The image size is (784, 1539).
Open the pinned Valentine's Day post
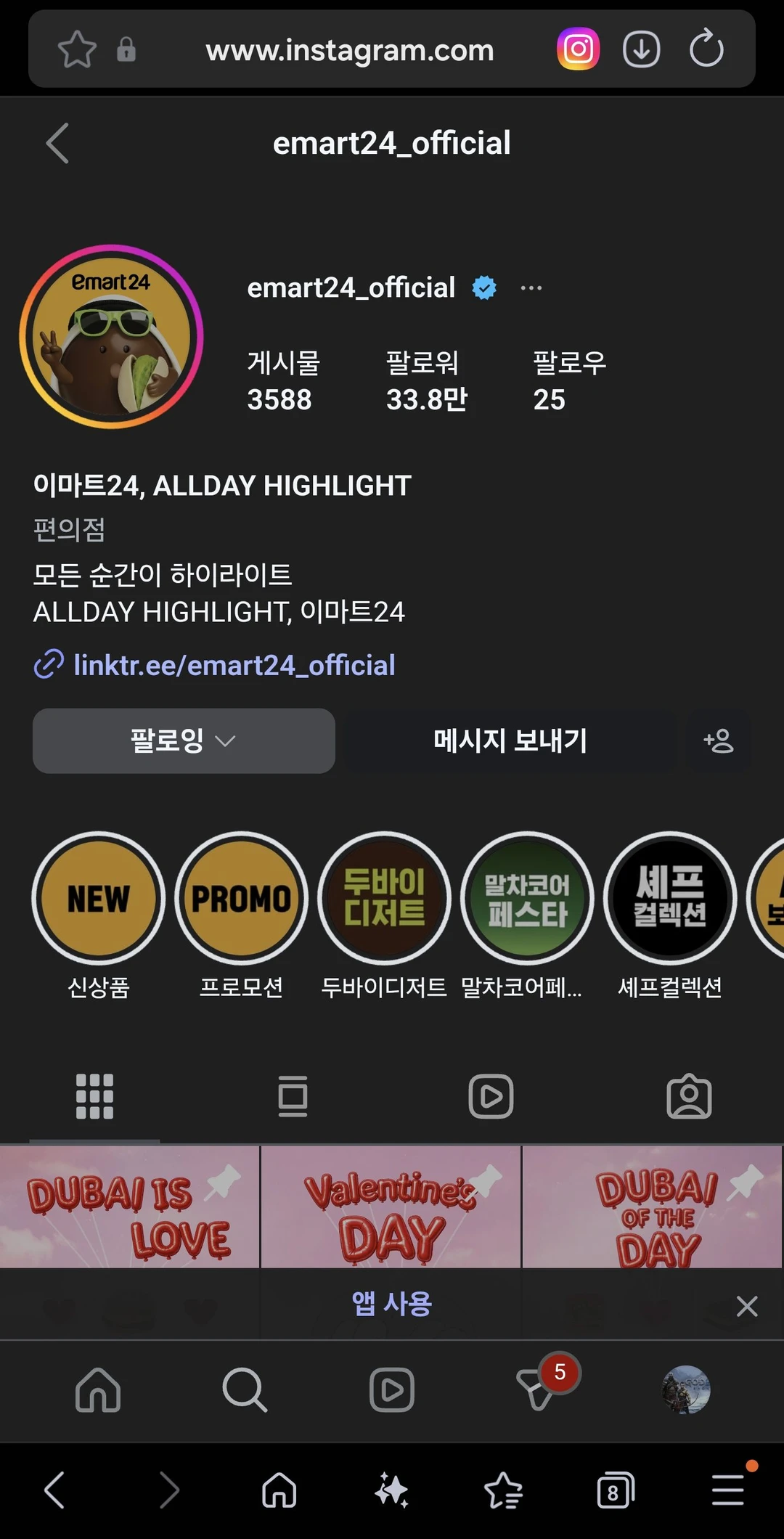click(x=391, y=1207)
